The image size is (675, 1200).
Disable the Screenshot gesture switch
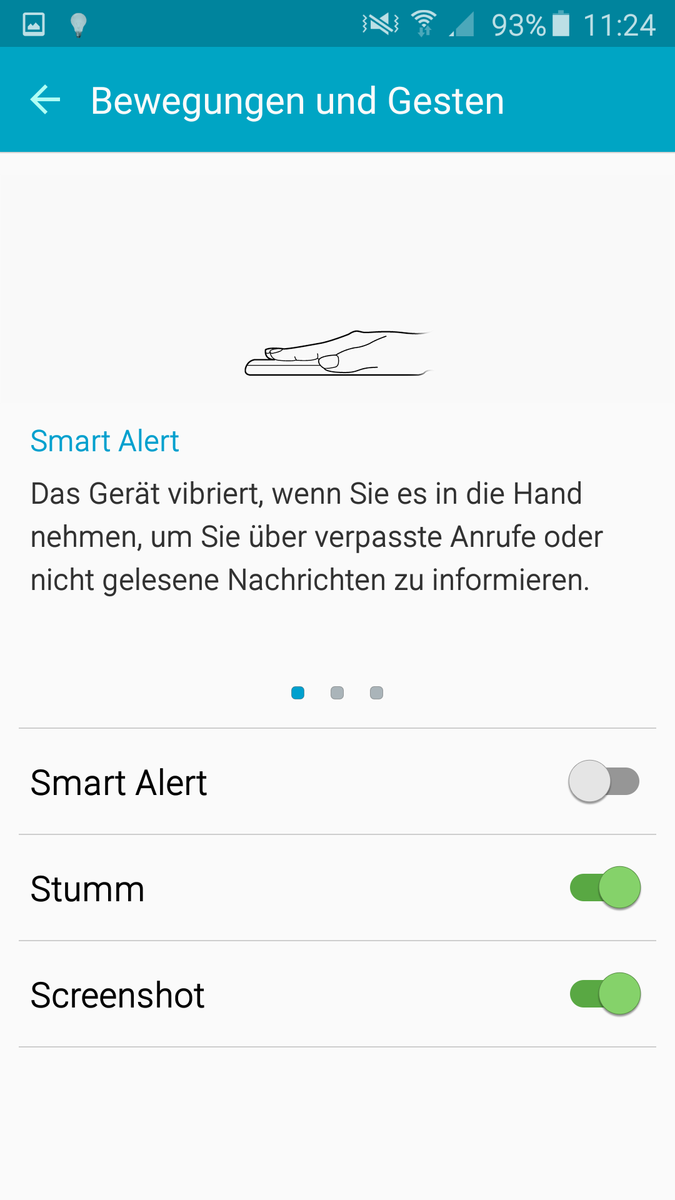[604, 994]
